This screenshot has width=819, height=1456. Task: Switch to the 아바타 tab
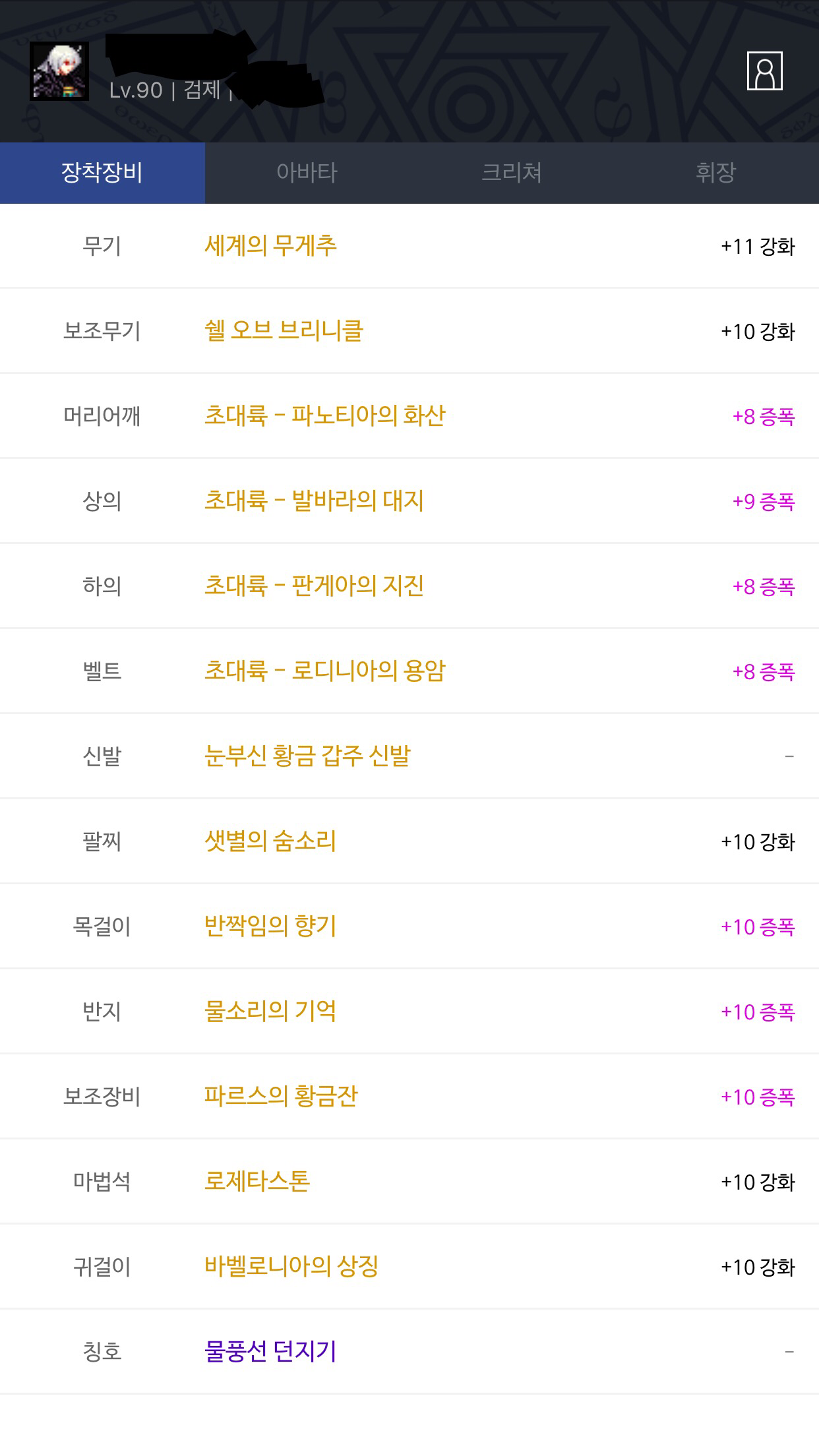(307, 173)
